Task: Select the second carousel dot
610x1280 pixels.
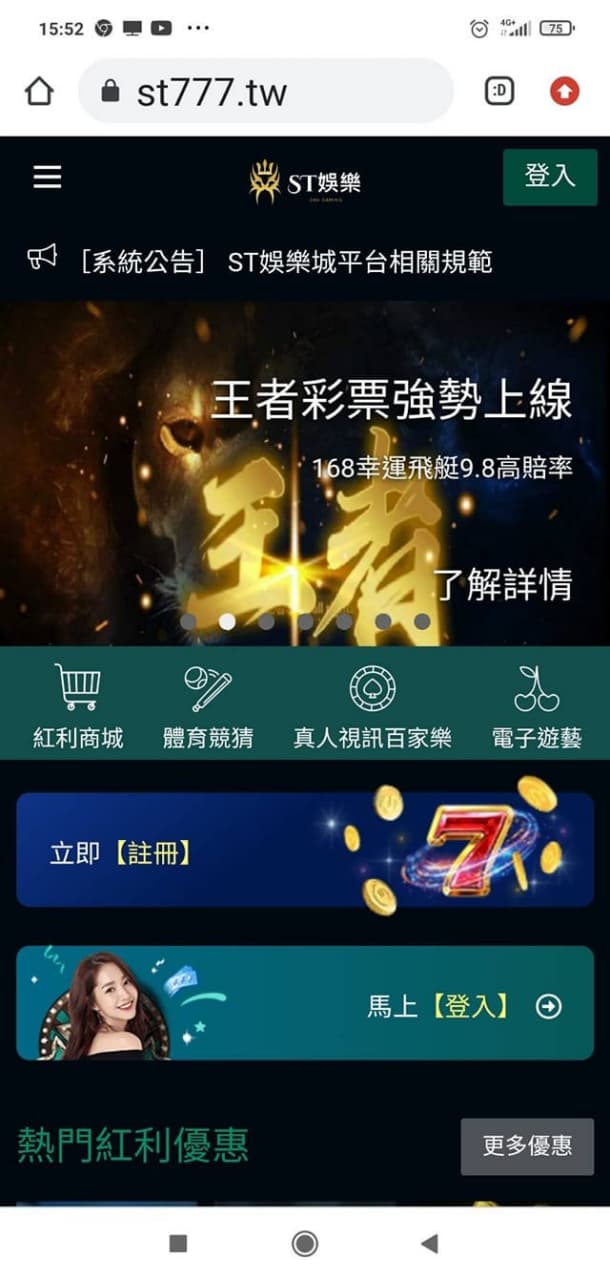Action: coord(227,621)
